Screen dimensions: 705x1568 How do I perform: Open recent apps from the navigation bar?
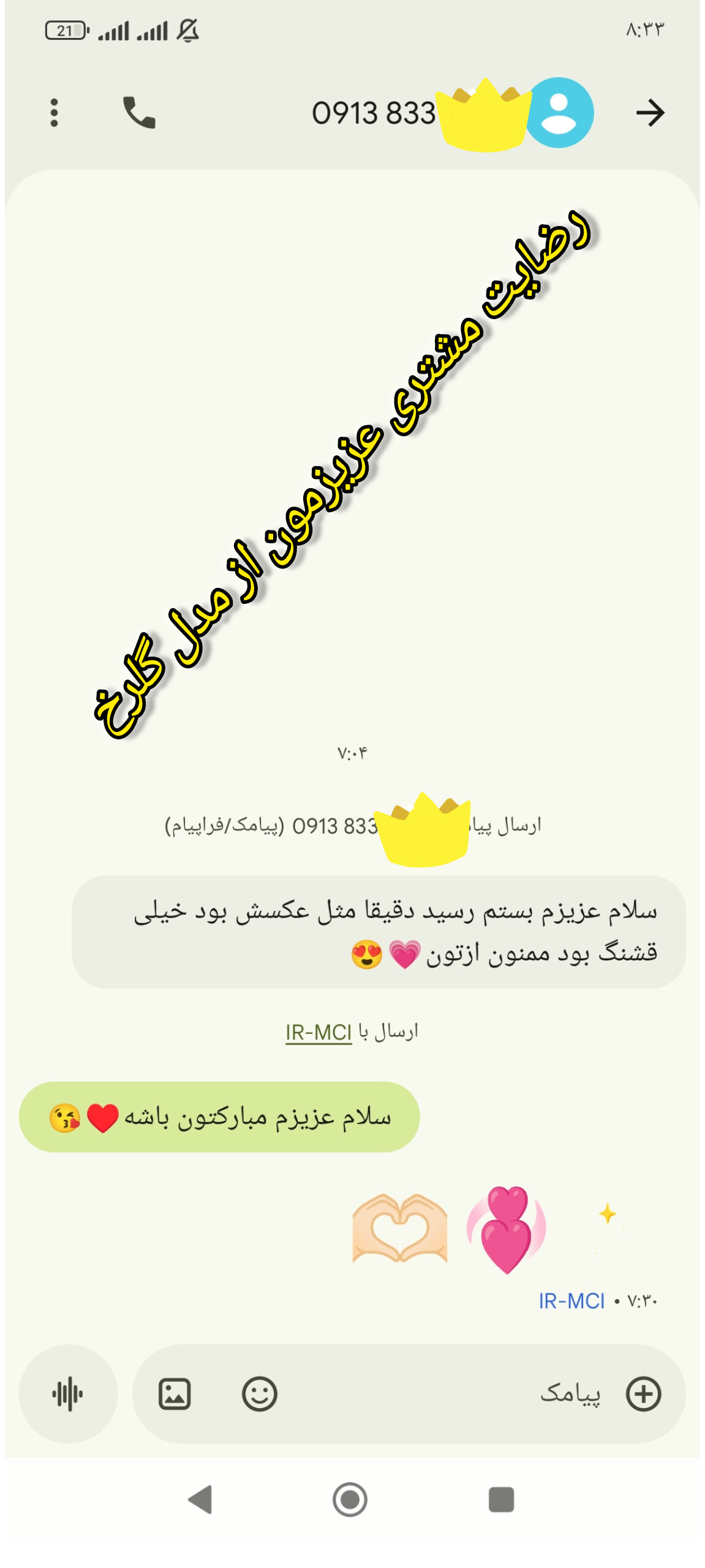pos(501,1499)
